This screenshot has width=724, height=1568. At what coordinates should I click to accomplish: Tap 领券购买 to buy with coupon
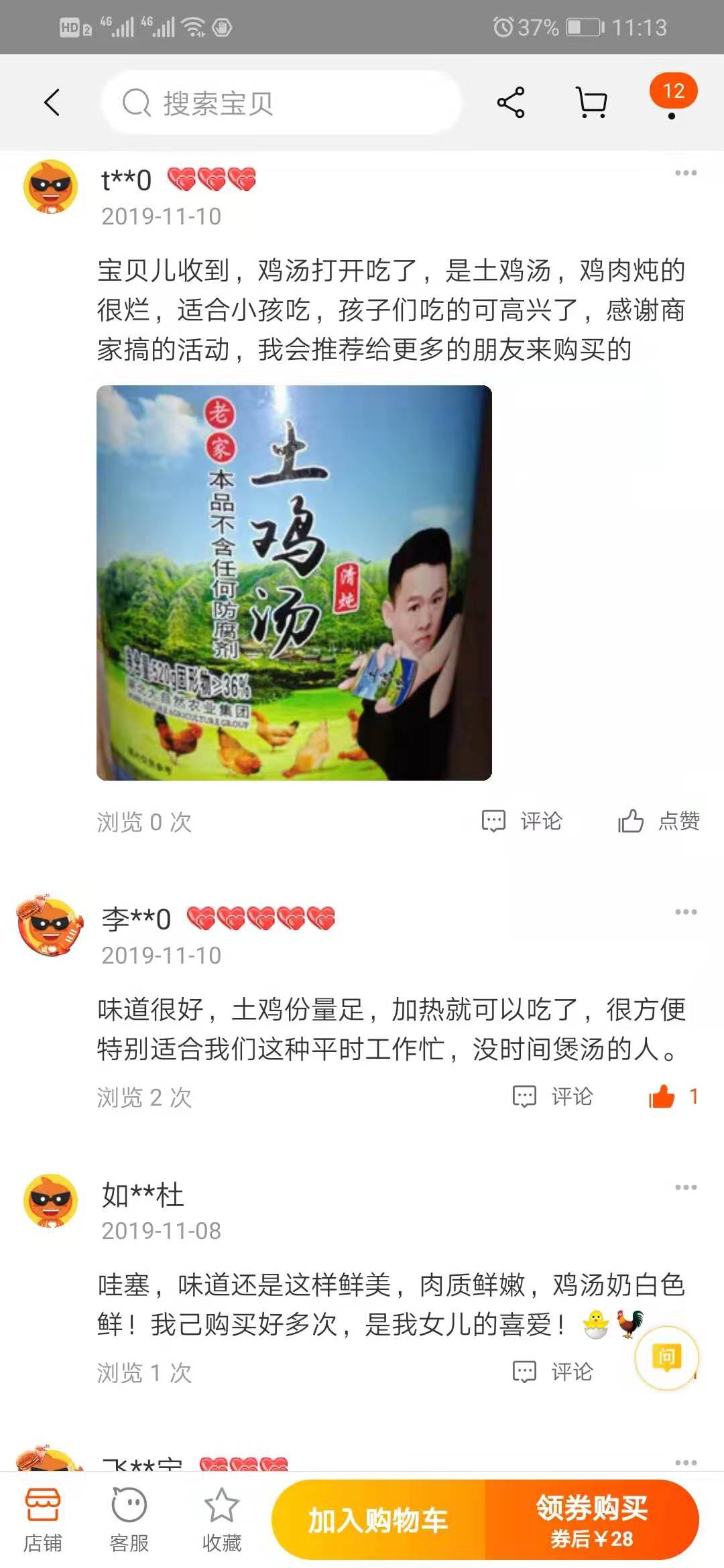(x=591, y=1520)
